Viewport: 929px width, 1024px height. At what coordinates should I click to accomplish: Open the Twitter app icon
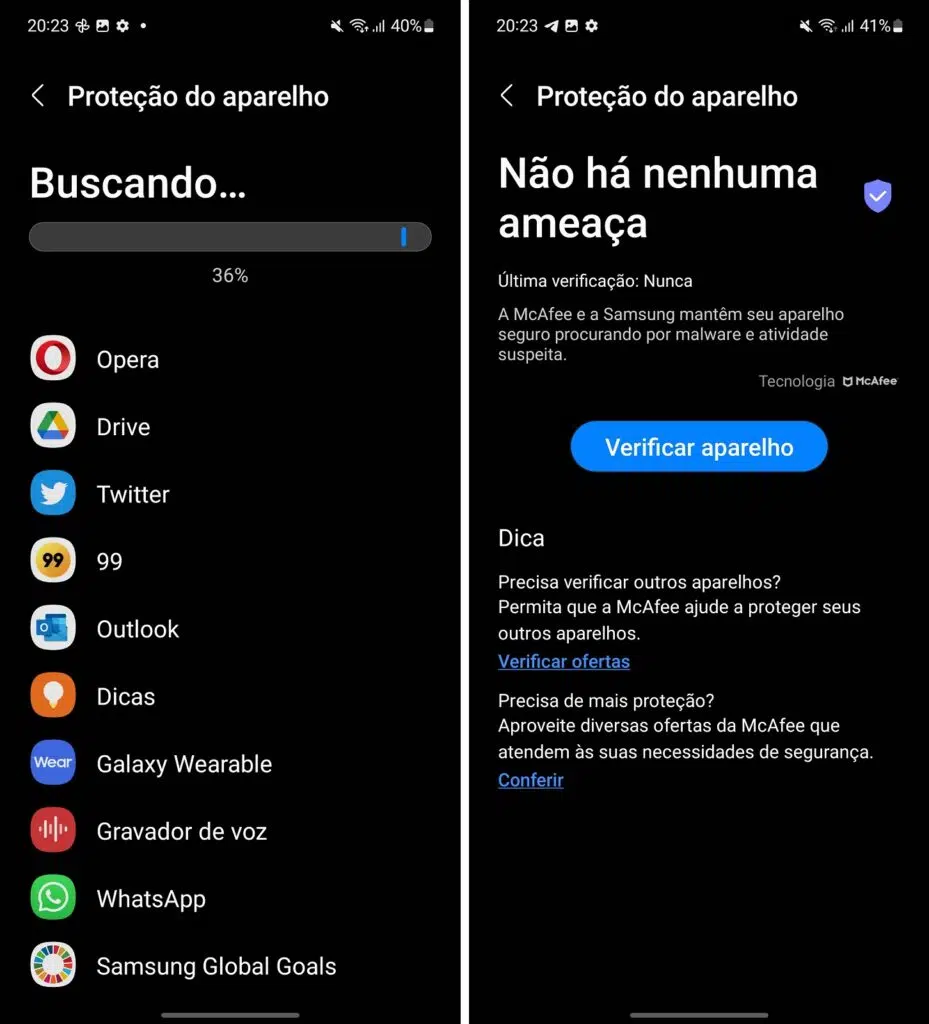[x=52, y=493]
